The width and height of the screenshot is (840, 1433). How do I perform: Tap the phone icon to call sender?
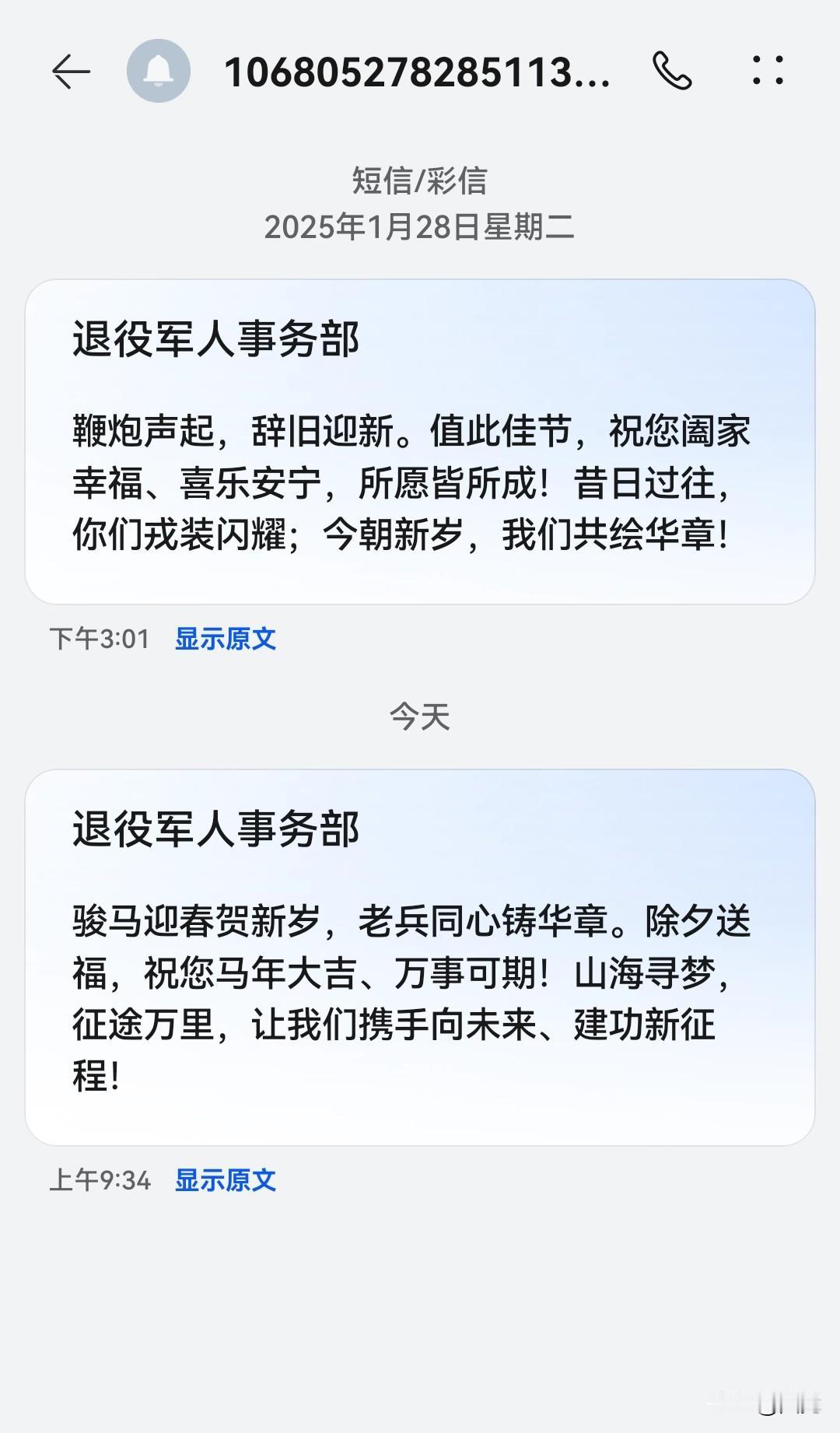coord(674,72)
